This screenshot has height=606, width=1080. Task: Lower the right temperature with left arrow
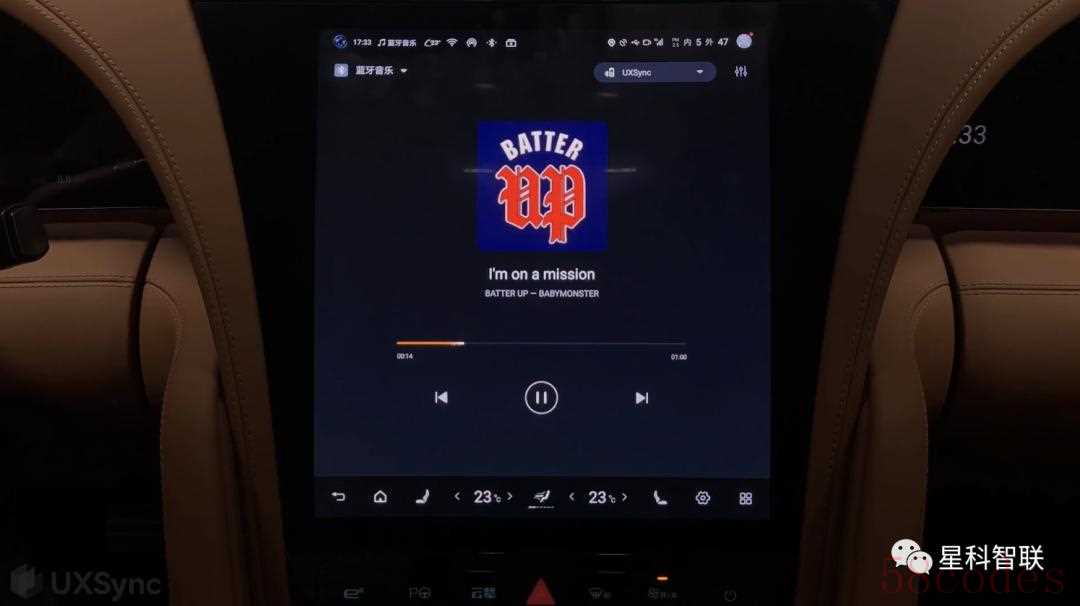click(572, 497)
